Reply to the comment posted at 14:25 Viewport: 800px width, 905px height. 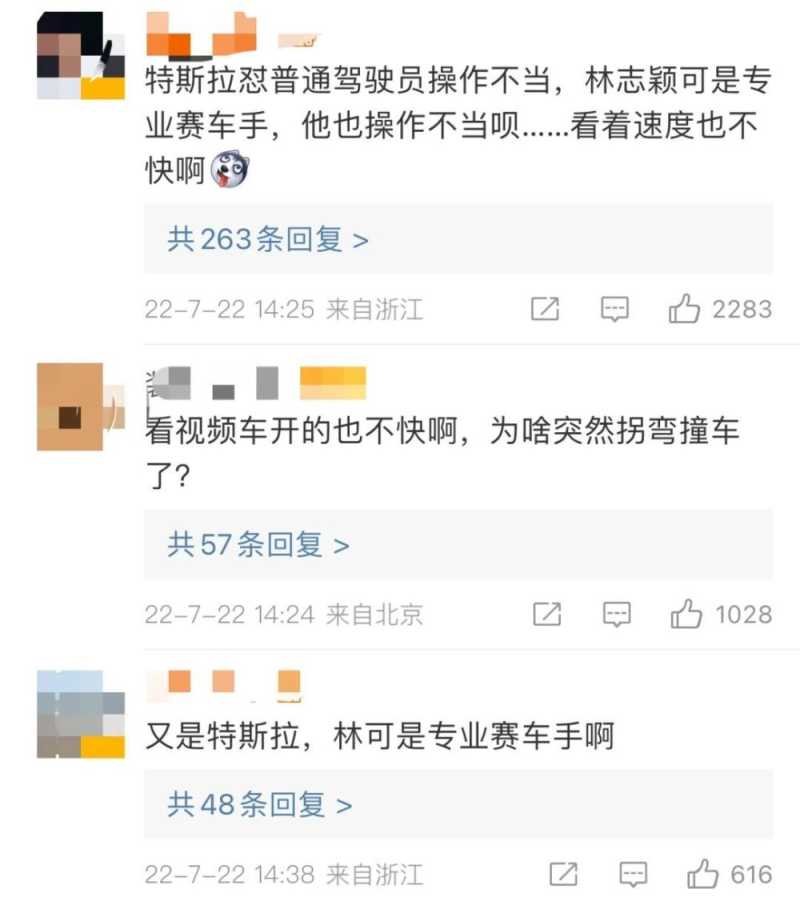click(614, 309)
